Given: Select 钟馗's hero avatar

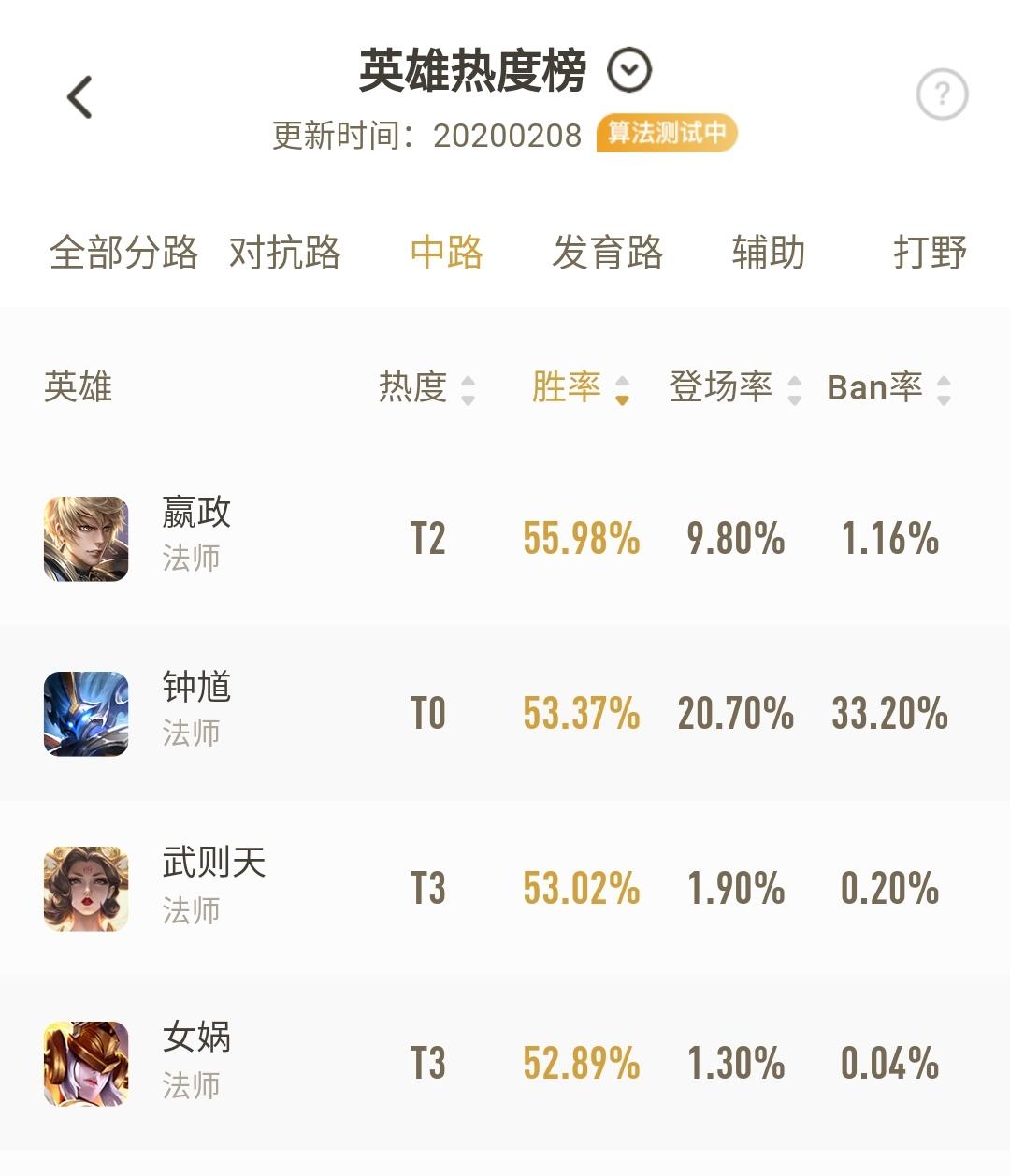Looking at the screenshot, I should (x=85, y=713).
